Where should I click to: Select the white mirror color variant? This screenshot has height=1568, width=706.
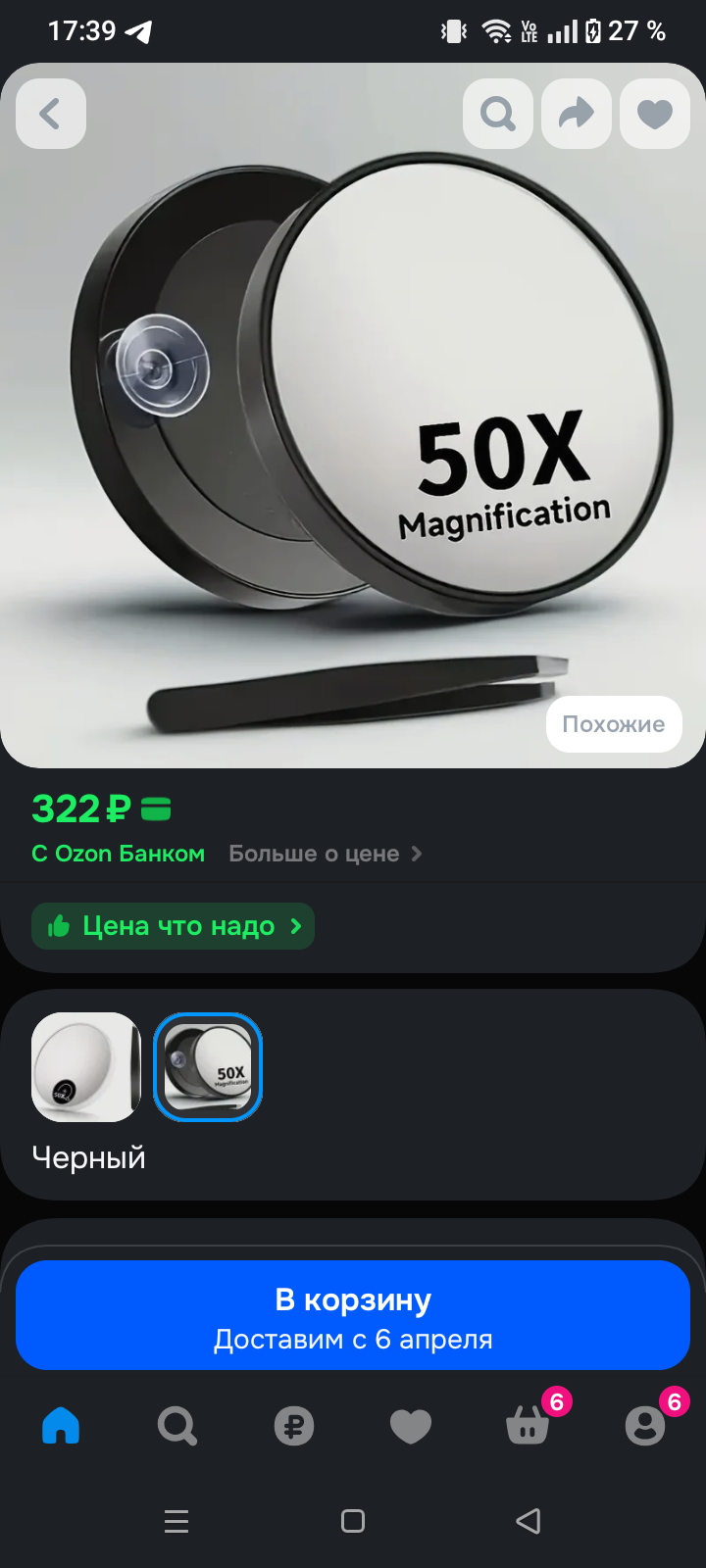pyautogui.click(x=86, y=1067)
